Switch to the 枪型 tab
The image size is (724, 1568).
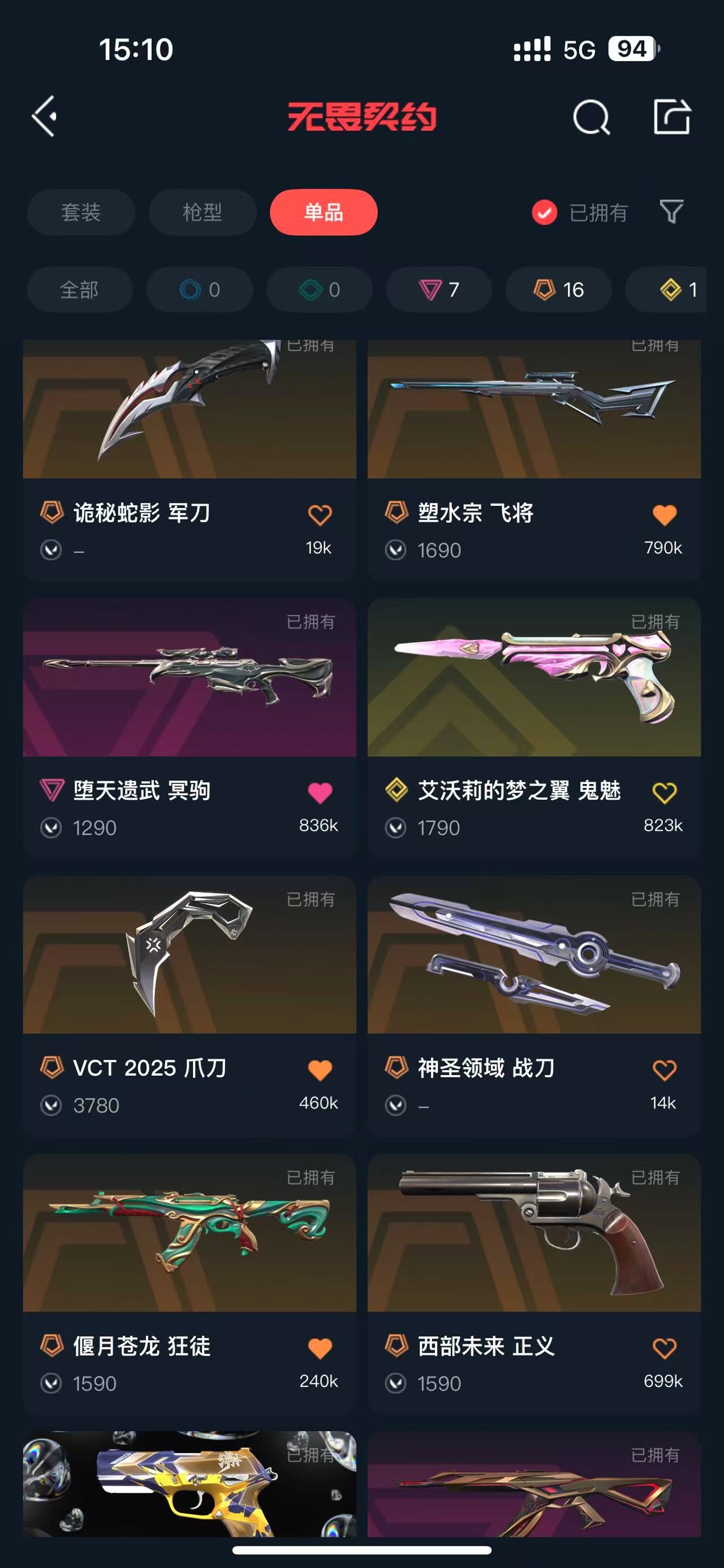tap(202, 213)
